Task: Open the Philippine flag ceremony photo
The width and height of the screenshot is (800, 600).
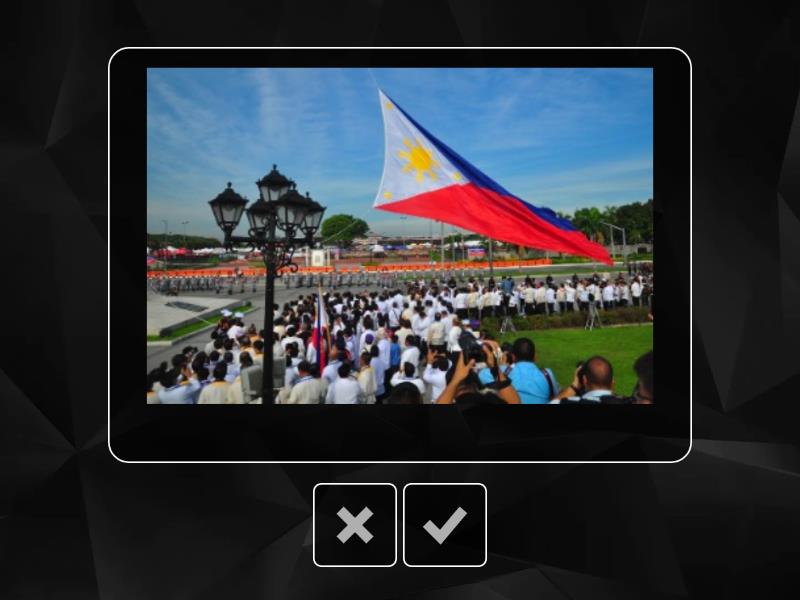Action: pos(400,236)
